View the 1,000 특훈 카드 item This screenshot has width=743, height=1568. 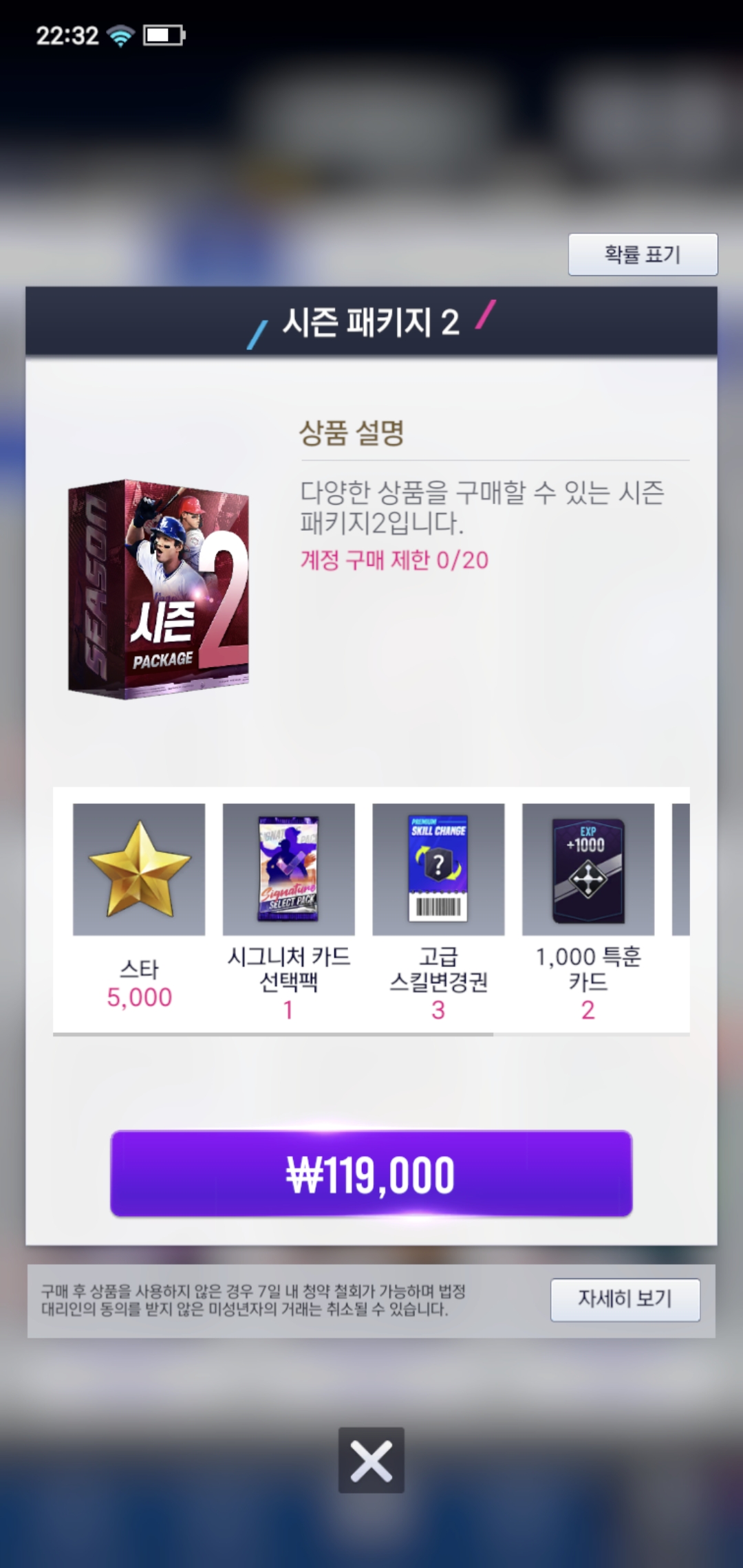coord(588,870)
